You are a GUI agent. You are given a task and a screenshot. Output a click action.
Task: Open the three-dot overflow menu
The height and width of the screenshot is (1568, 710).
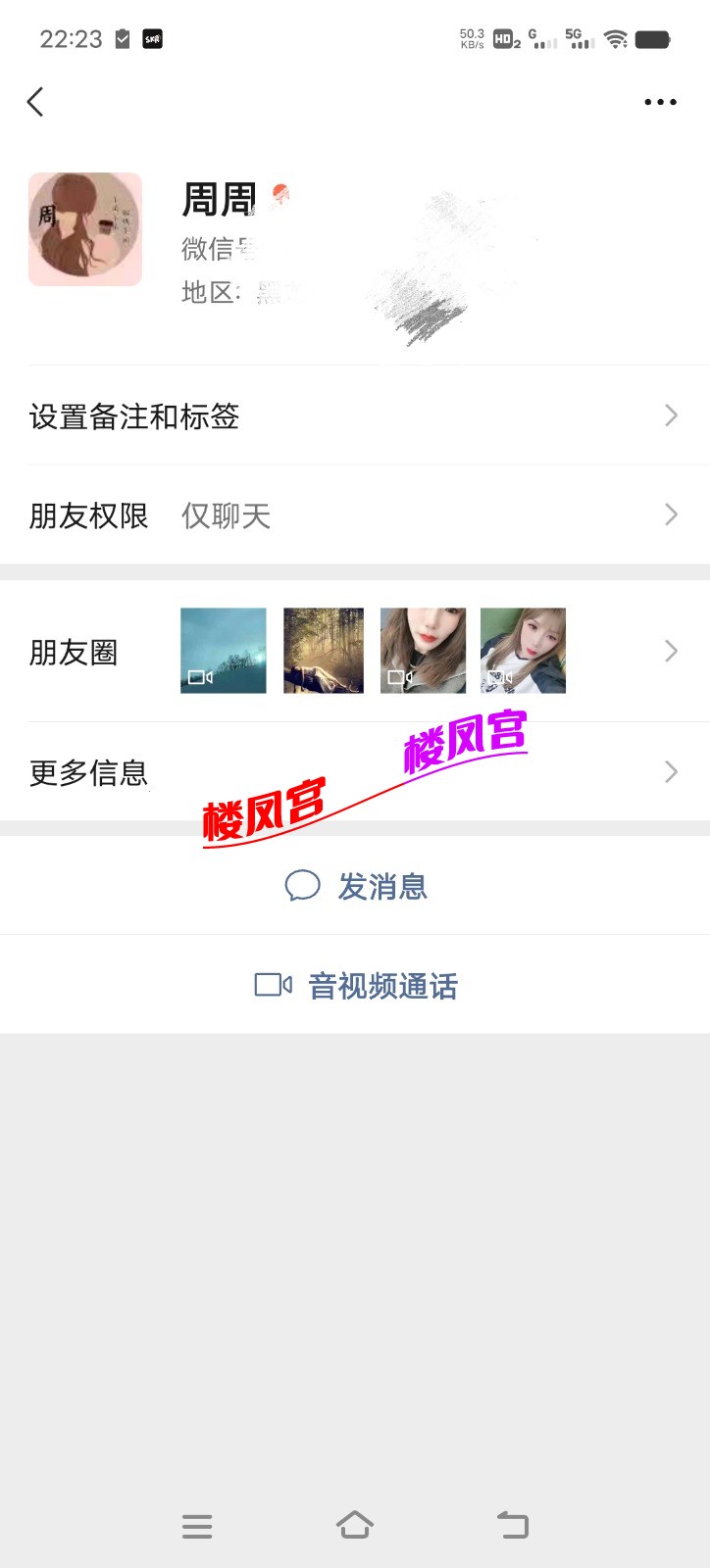coord(660,102)
